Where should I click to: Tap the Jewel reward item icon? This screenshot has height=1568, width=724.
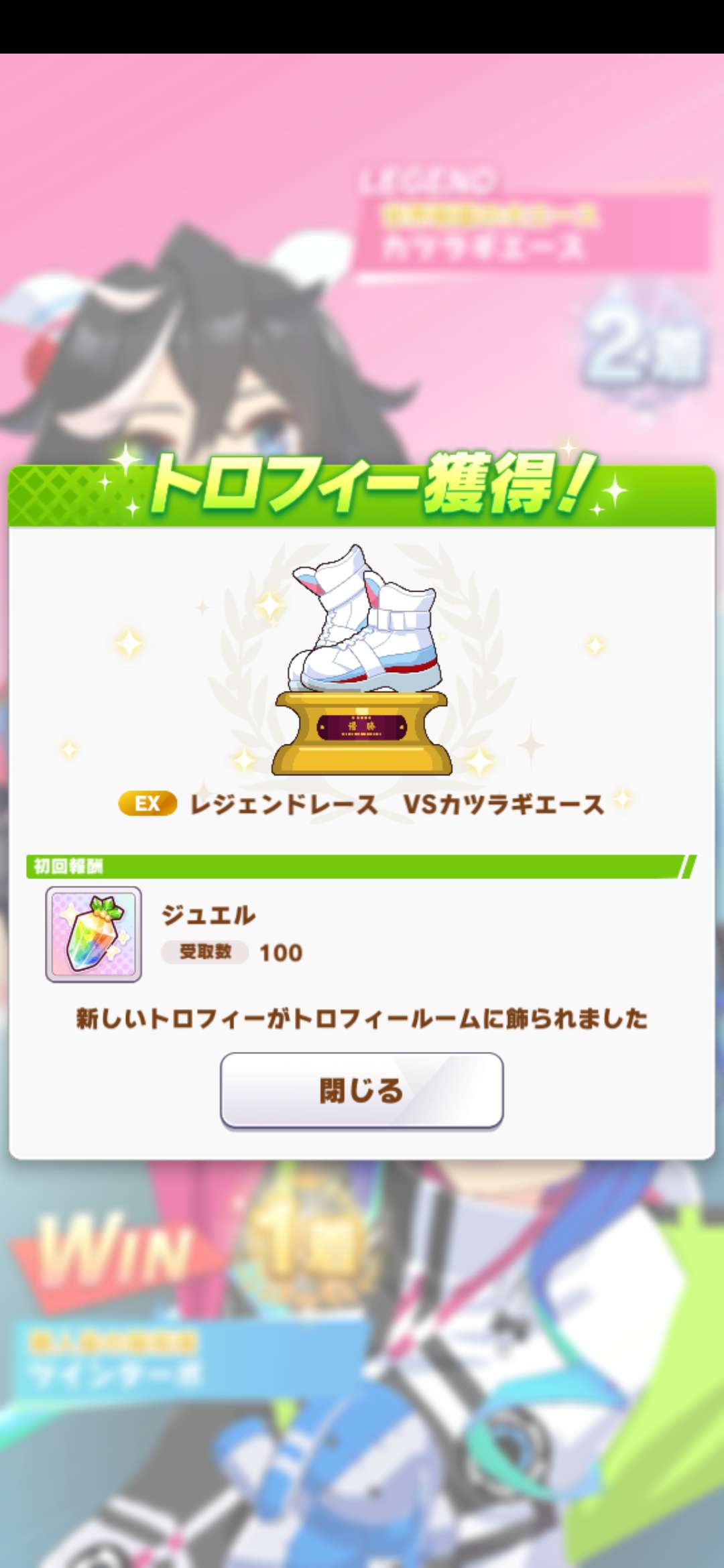[x=93, y=934]
